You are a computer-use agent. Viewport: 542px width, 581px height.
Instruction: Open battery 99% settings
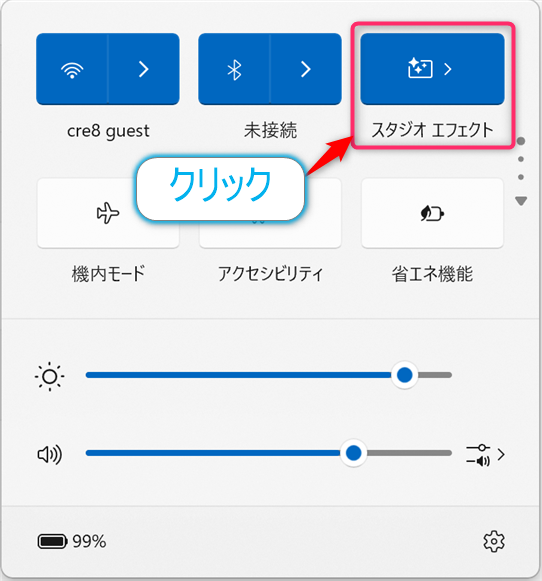pos(72,541)
